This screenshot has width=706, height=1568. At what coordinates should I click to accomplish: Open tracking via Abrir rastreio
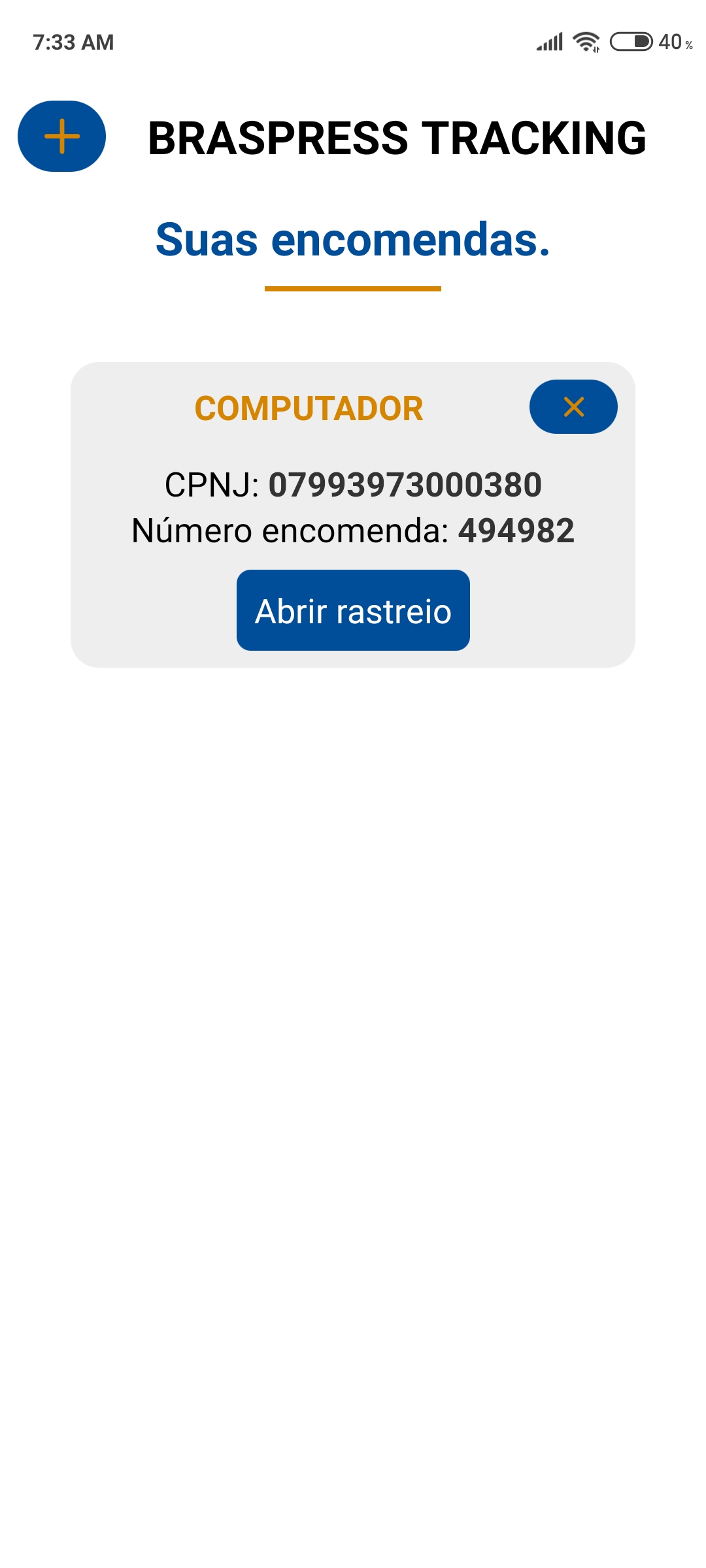[x=353, y=610]
